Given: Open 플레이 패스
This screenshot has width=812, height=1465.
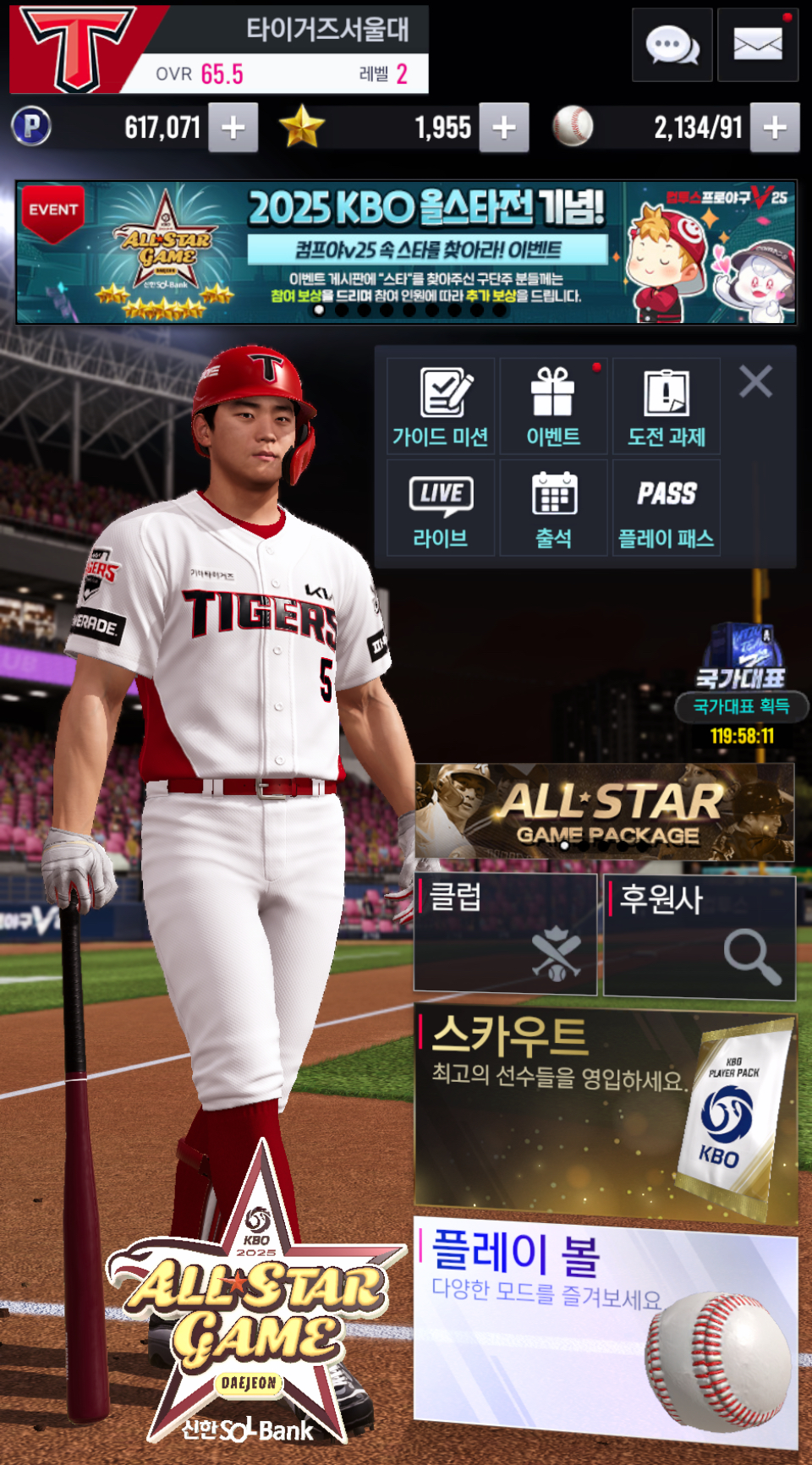Looking at the screenshot, I should coord(667,508).
